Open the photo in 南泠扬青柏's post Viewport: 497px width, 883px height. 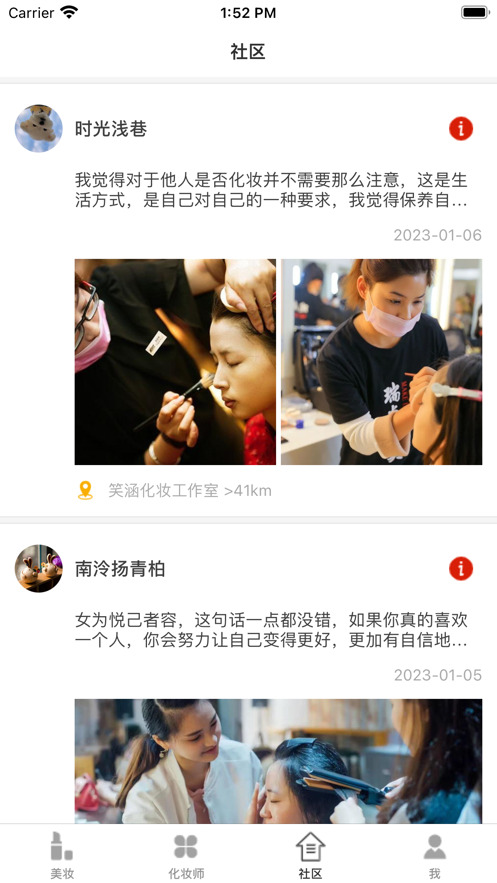pos(278,761)
